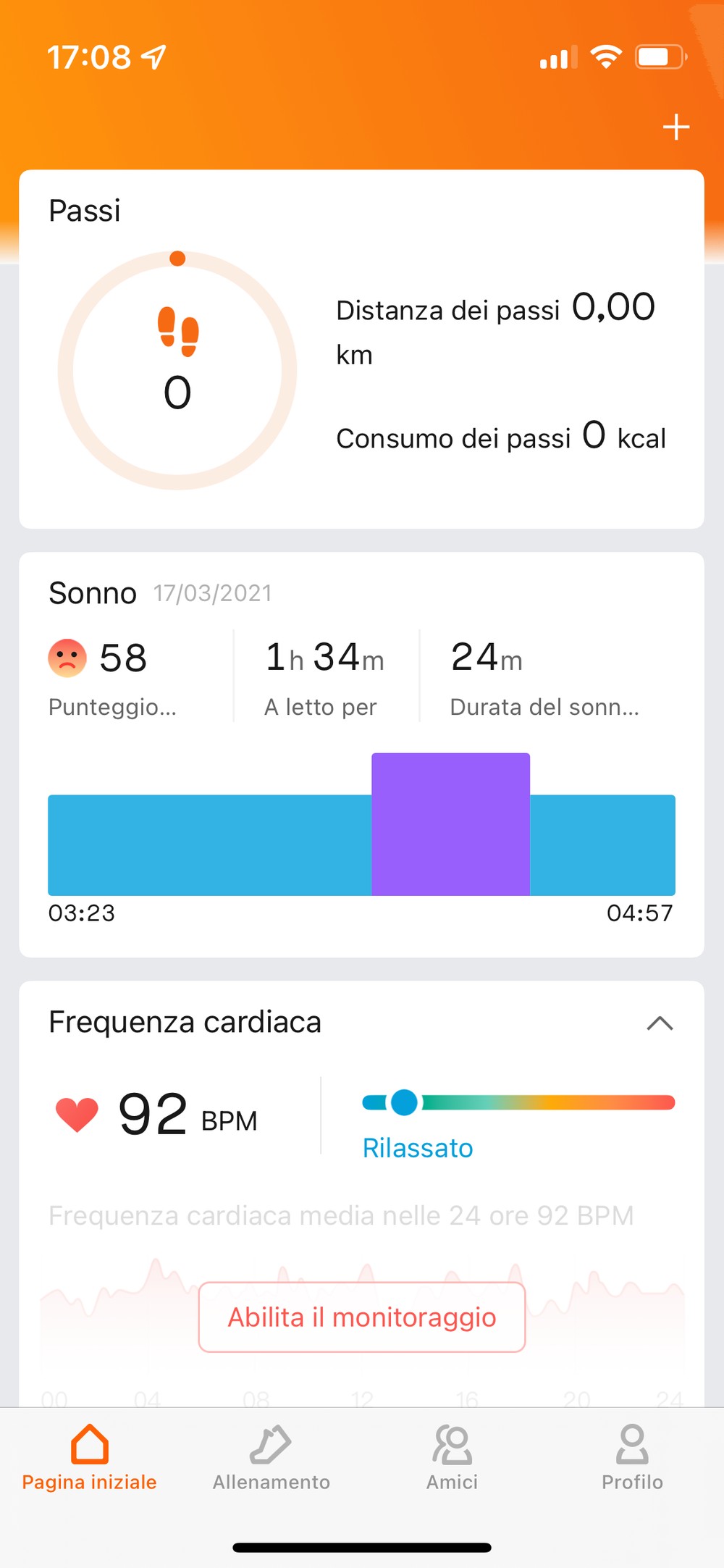
Task: Collapse the Frequenza cardiaca section
Action: tap(660, 1023)
